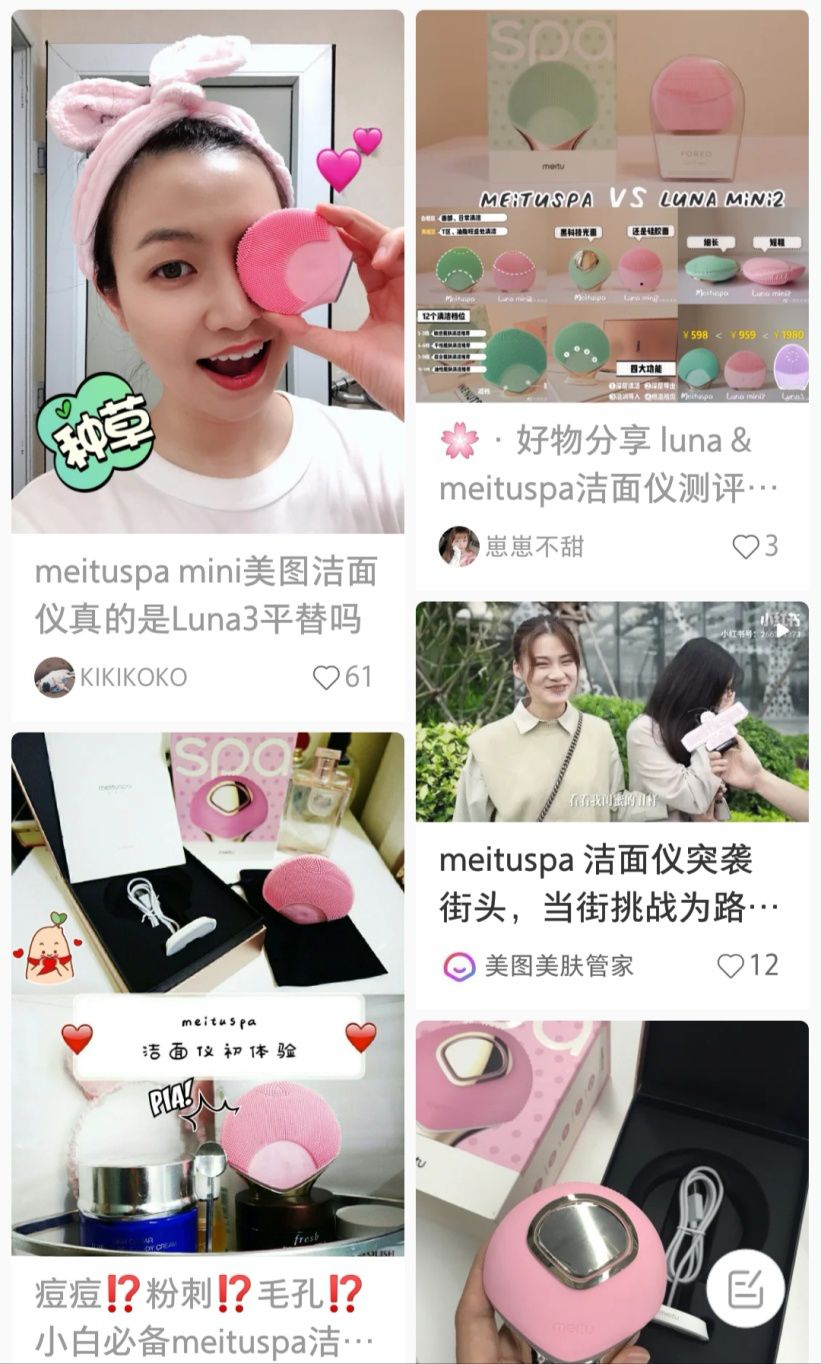Like the post by KIKIKOKO
The image size is (821, 1364).
[x=327, y=678]
